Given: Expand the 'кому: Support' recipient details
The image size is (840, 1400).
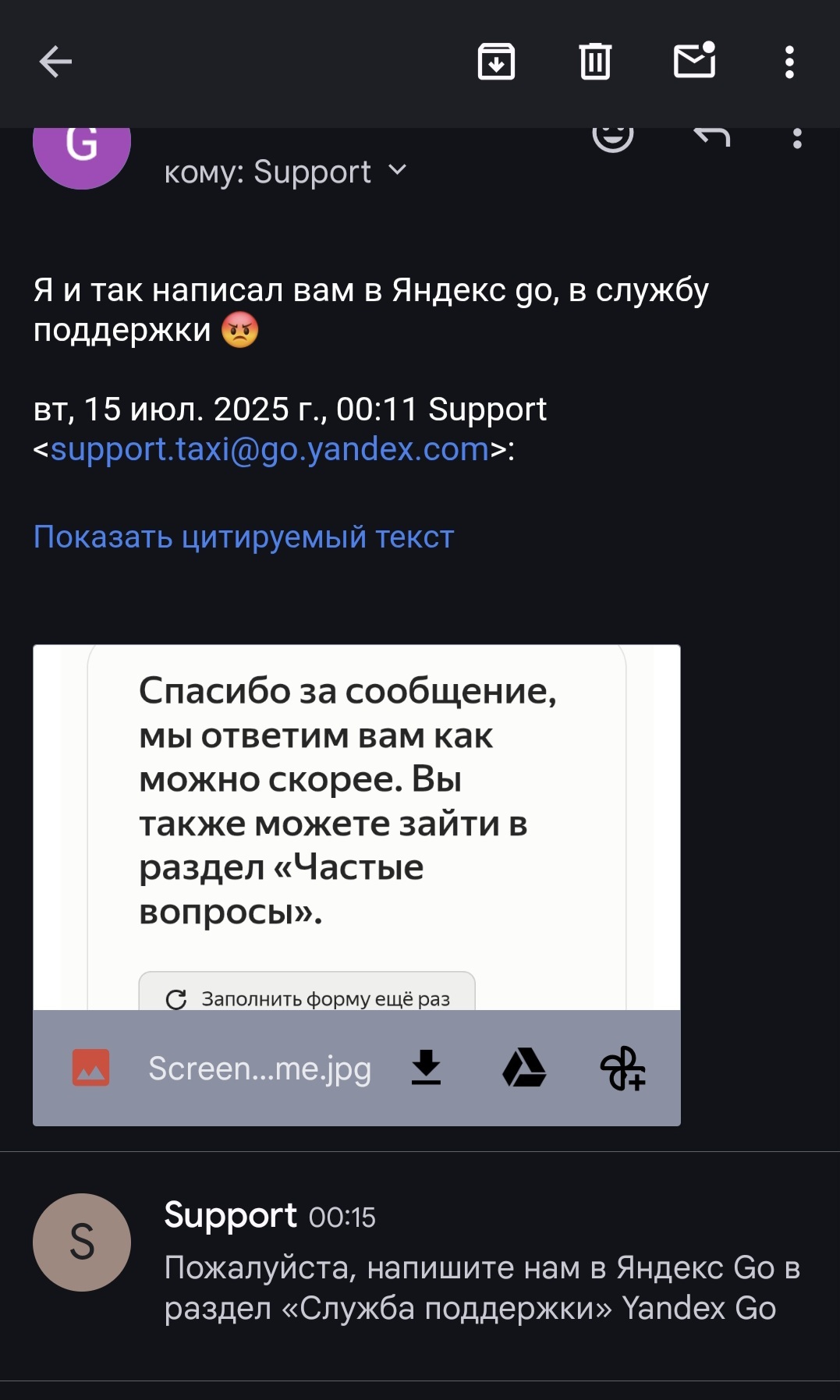Looking at the screenshot, I should 396,170.
